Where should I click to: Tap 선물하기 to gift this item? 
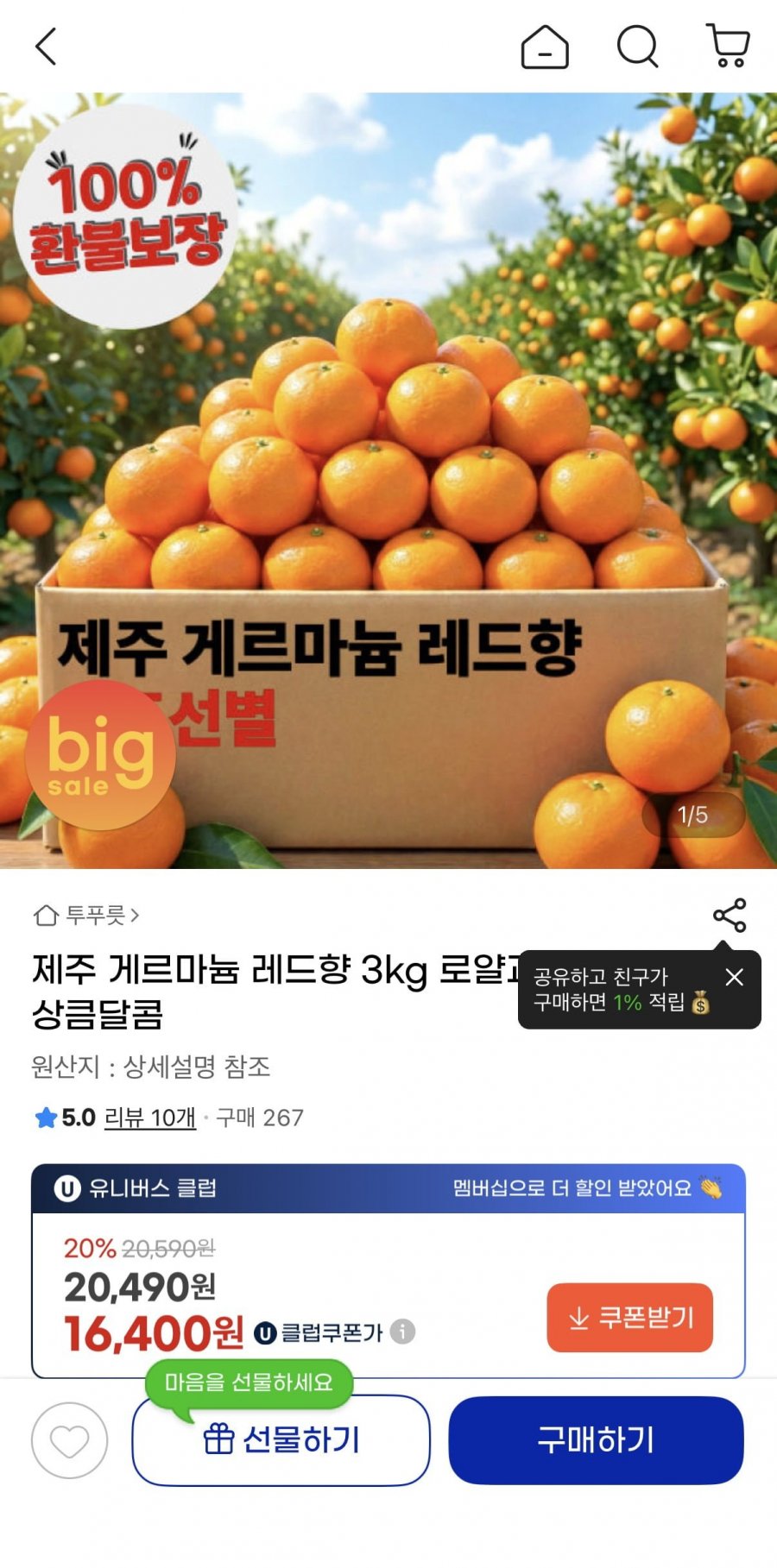pyautogui.click(x=281, y=1440)
